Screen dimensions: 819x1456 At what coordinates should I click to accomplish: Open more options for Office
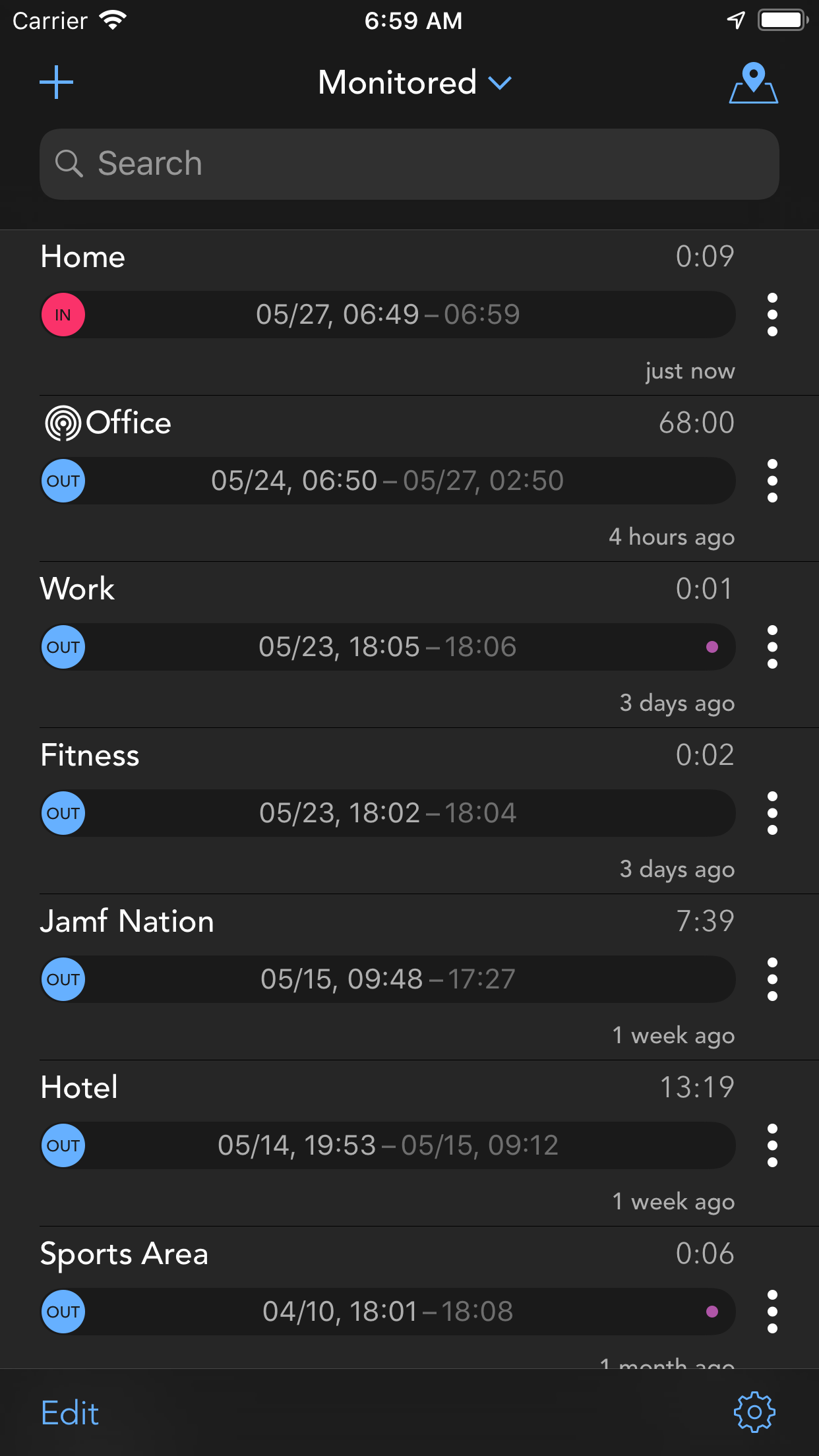[x=772, y=481]
